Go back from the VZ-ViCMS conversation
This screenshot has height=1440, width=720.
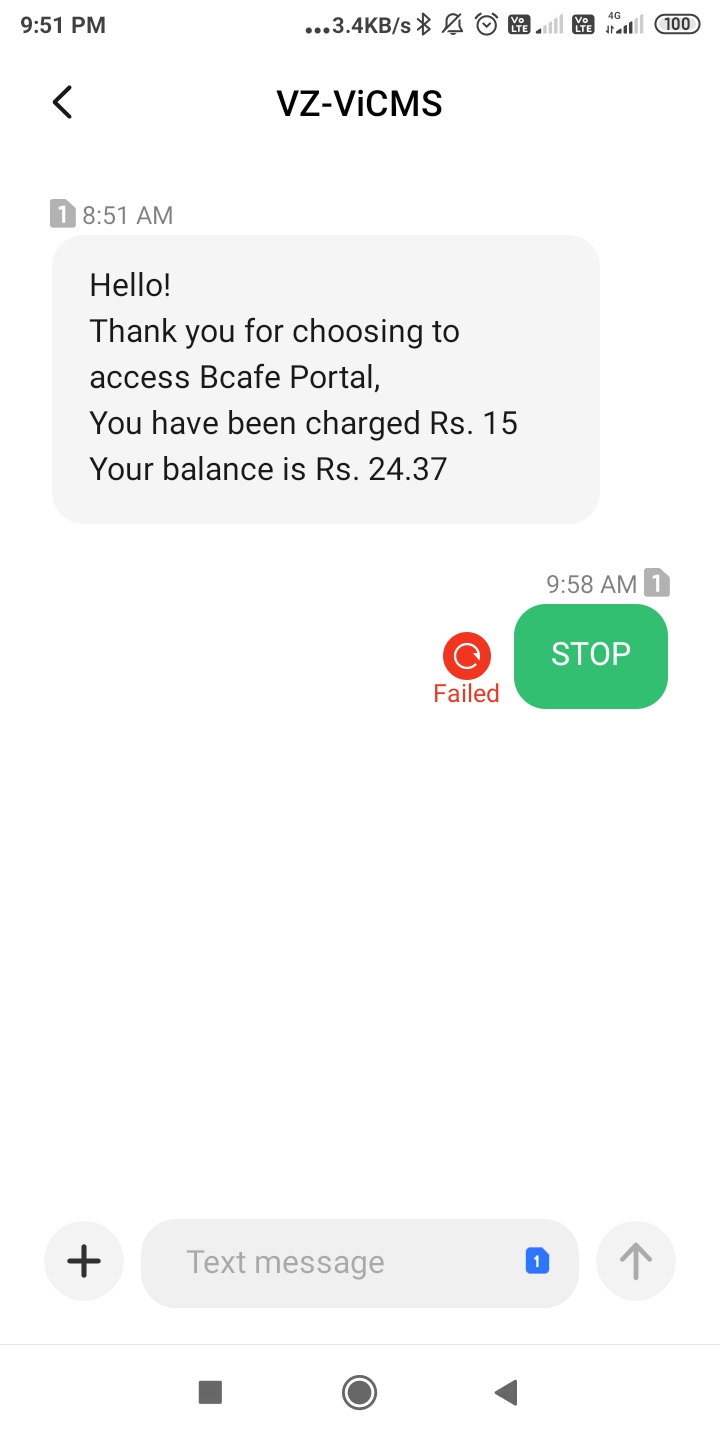coord(63,102)
